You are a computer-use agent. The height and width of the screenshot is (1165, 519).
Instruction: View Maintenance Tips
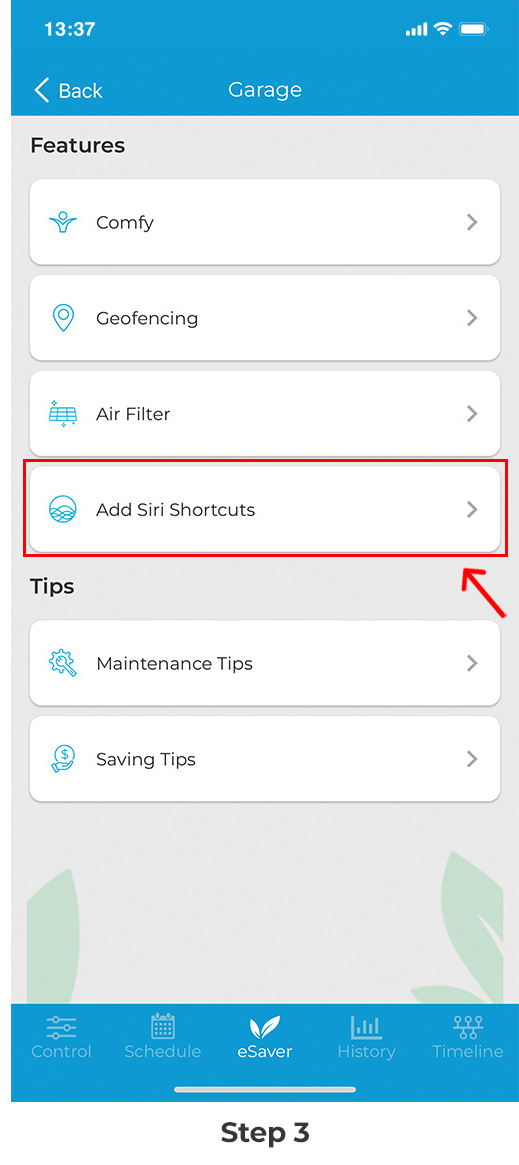(264, 663)
